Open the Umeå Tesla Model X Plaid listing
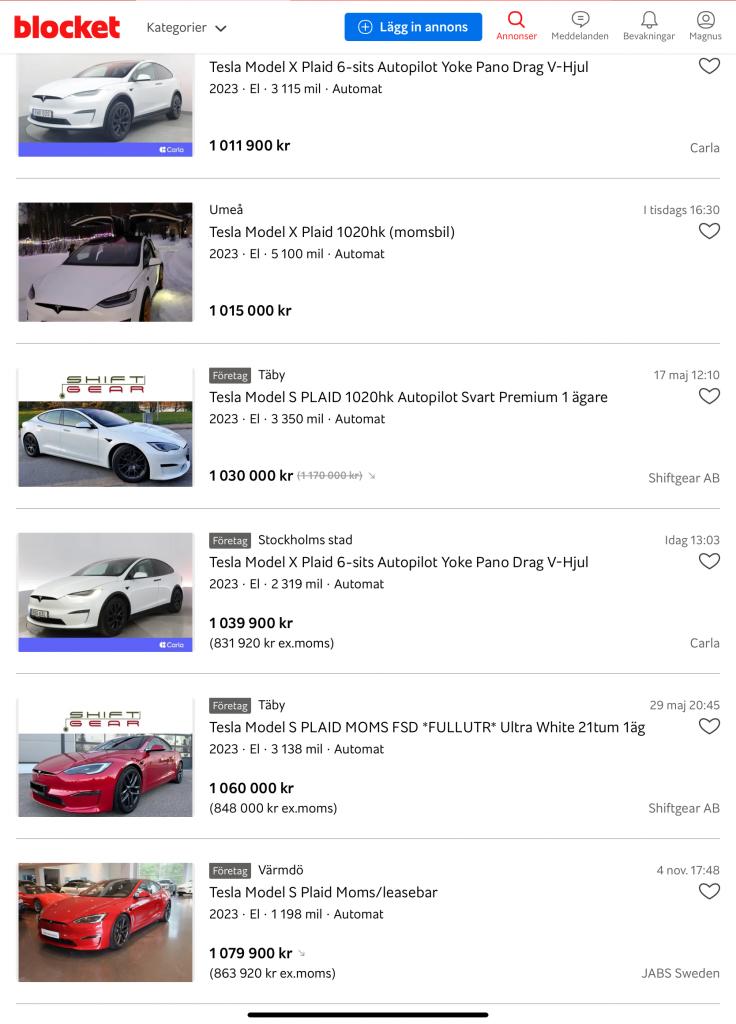Image resolution: width=736 pixels, height=1024 pixels. coord(331,232)
